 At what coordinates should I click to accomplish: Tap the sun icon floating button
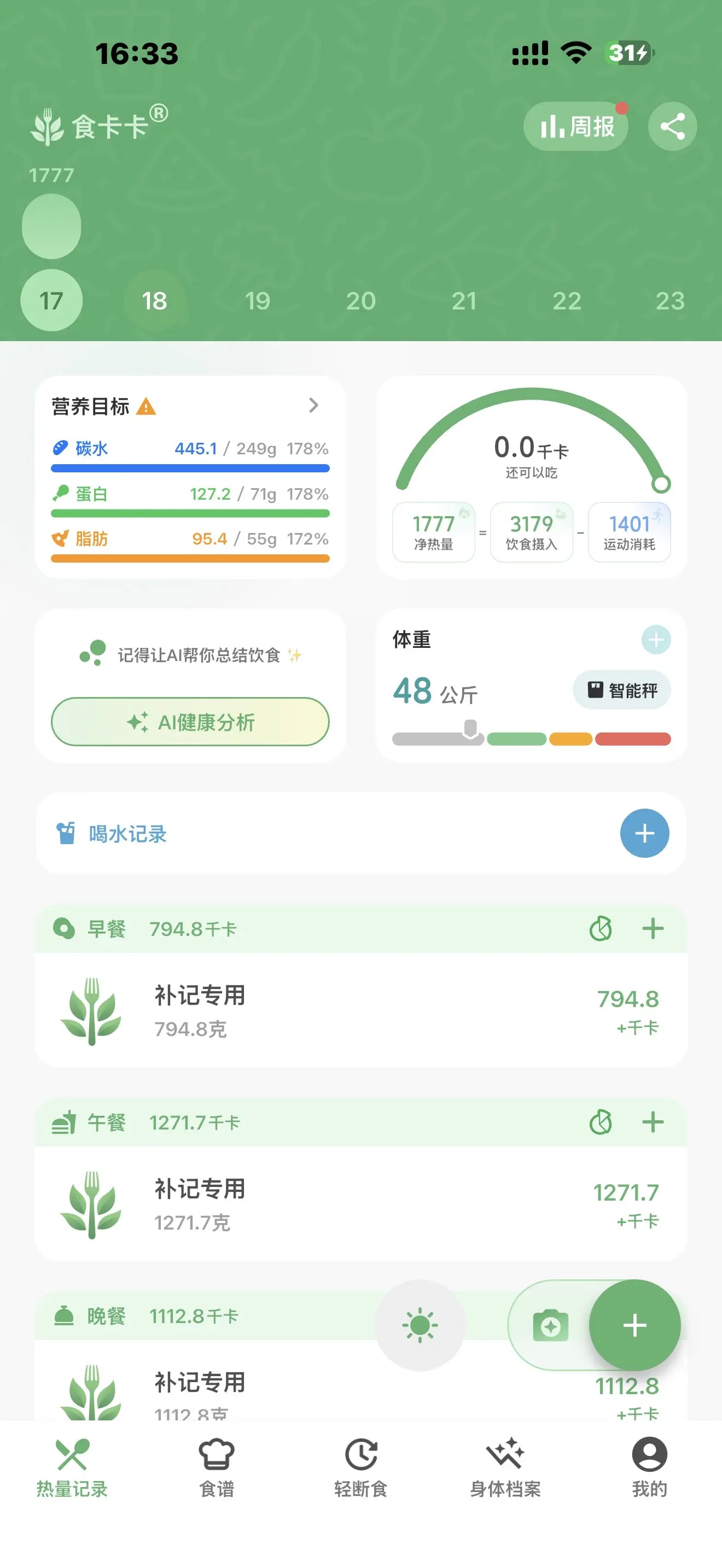point(420,1325)
